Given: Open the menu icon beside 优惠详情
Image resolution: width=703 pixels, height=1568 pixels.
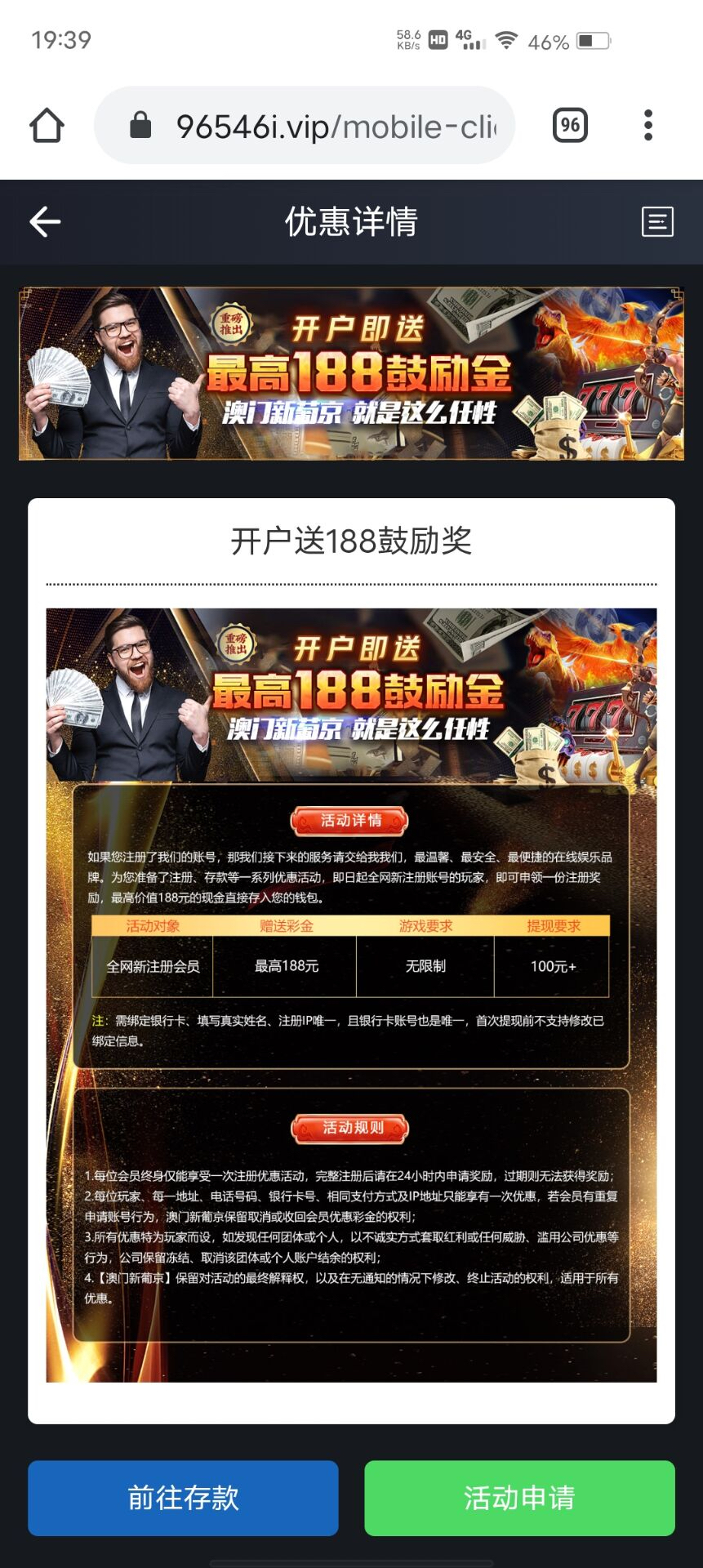Looking at the screenshot, I should (657, 221).
